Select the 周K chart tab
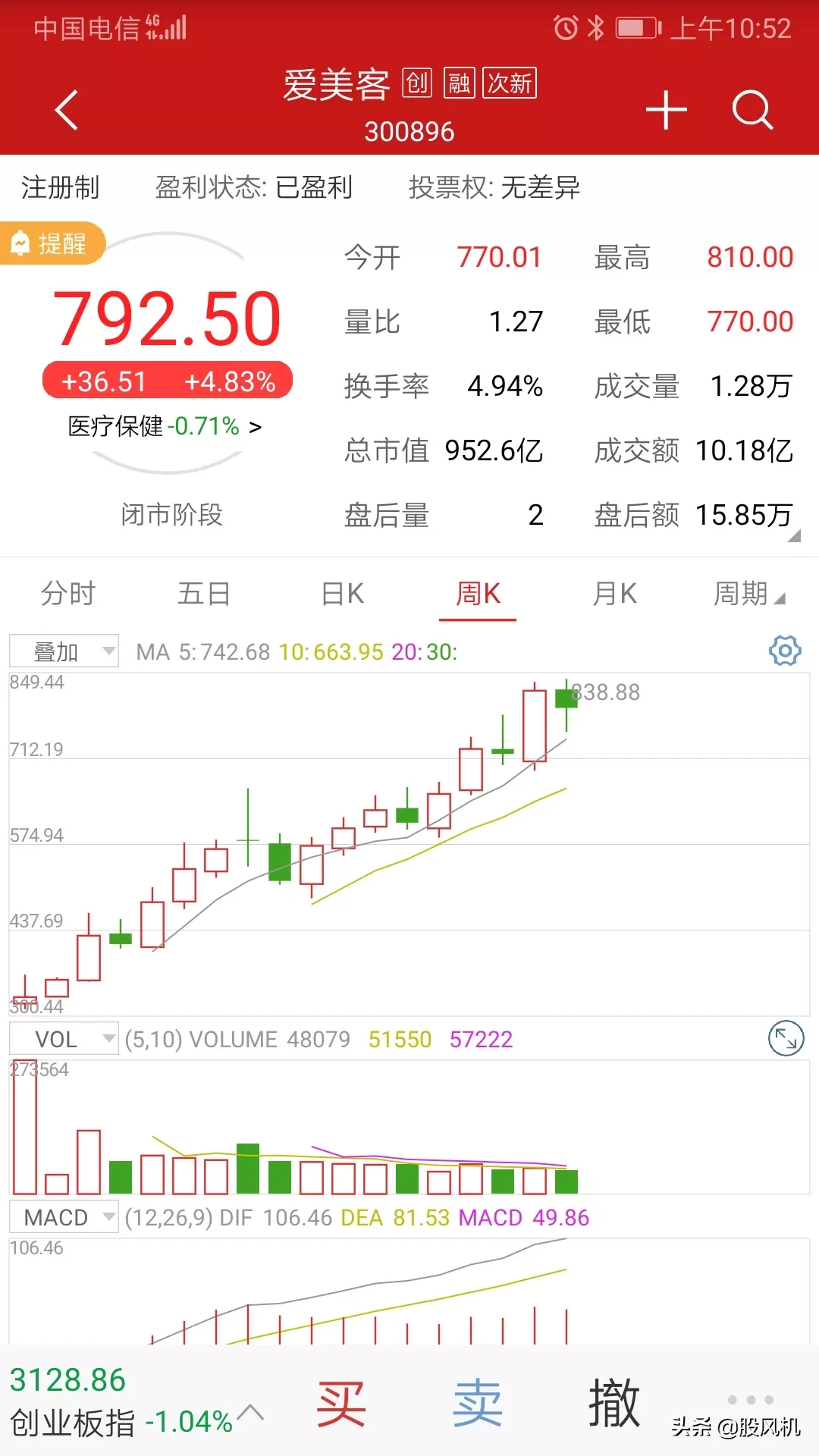819x1456 pixels. point(478,593)
